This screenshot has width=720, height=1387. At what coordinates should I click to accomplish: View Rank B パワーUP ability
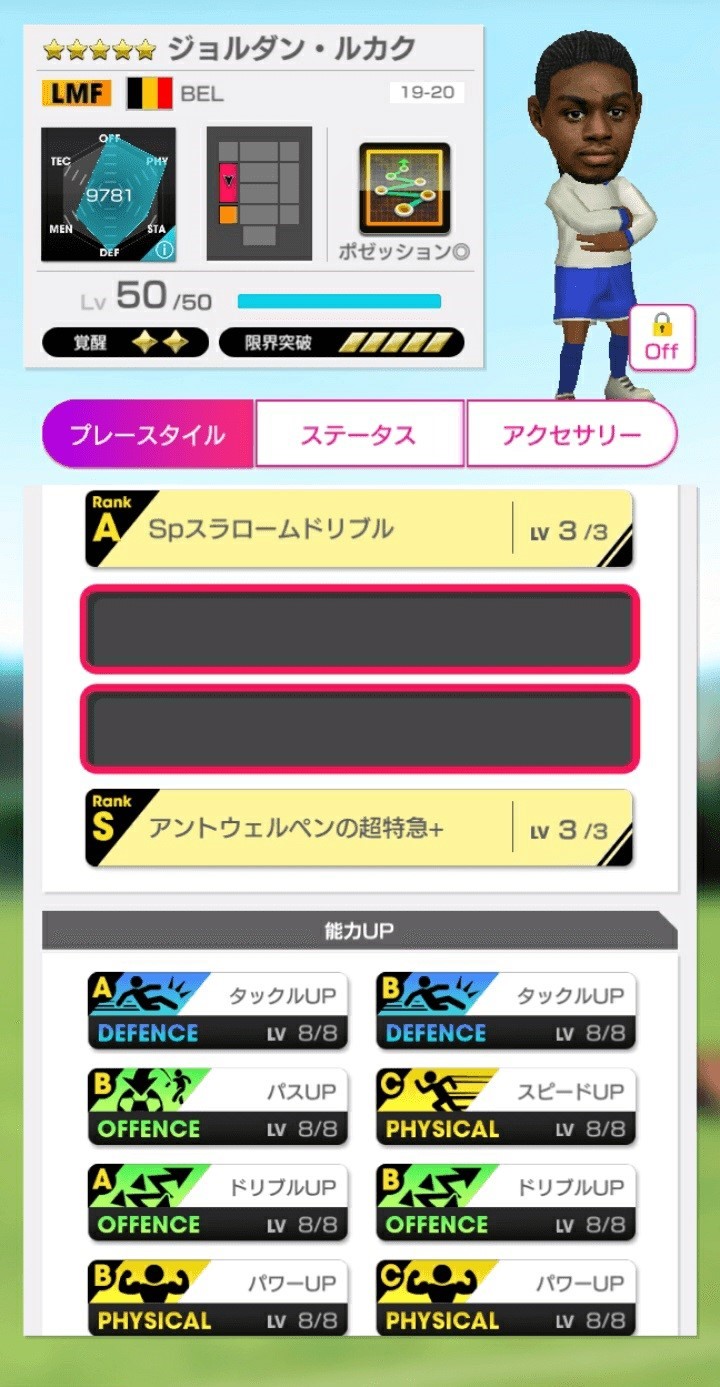[x=218, y=1298]
